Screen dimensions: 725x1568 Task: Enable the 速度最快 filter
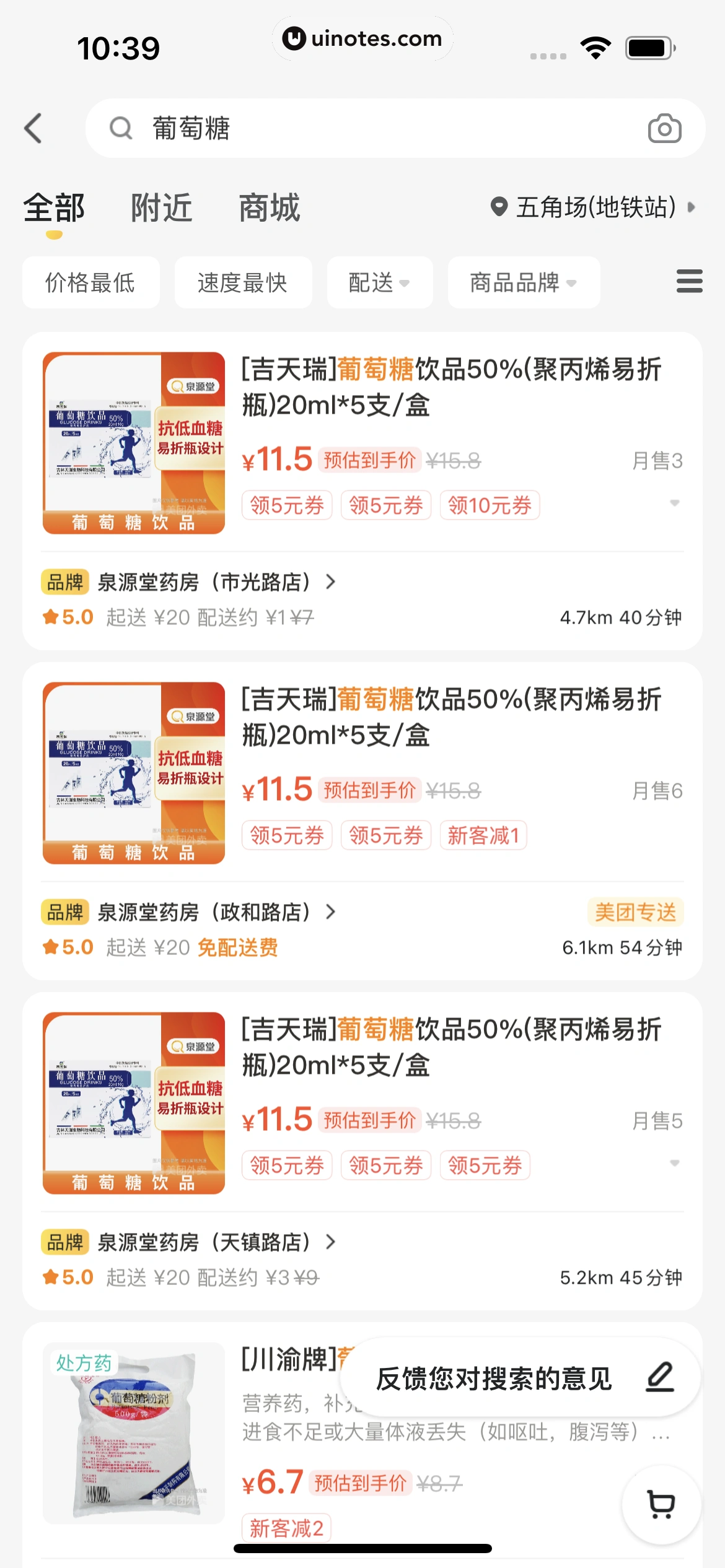(242, 282)
